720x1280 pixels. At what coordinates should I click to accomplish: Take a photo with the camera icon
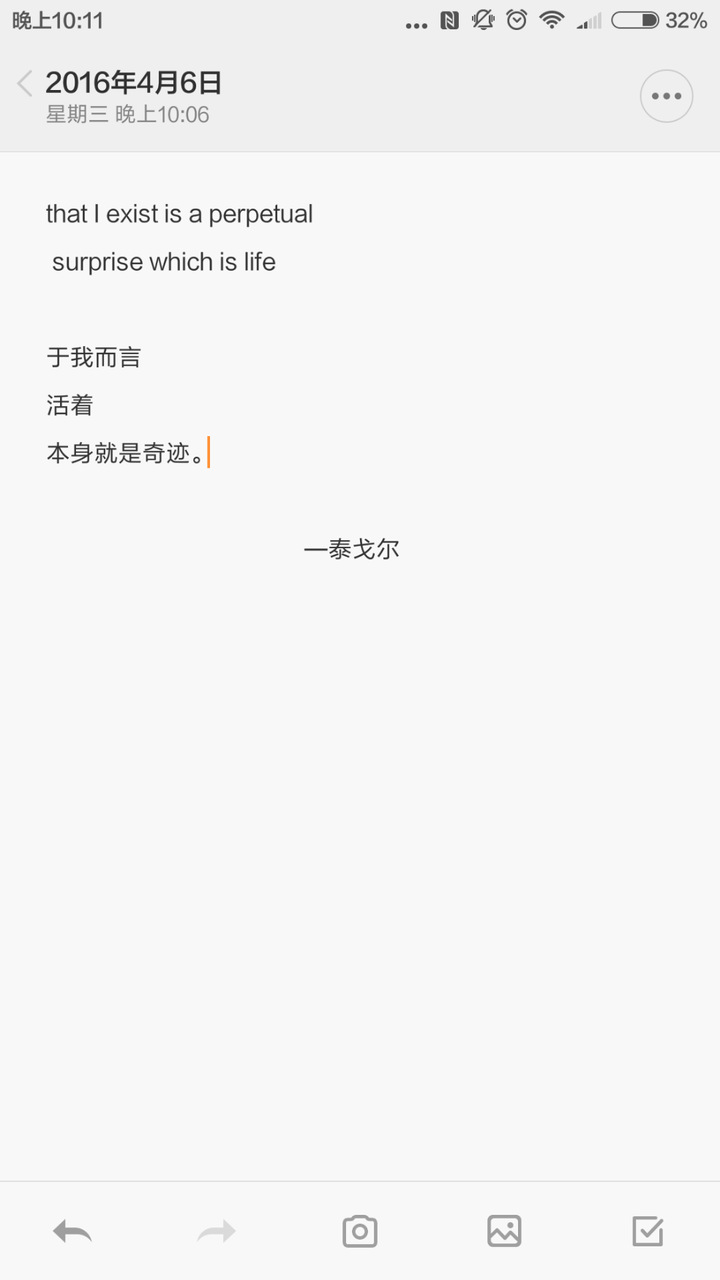click(x=360, y=1231)
